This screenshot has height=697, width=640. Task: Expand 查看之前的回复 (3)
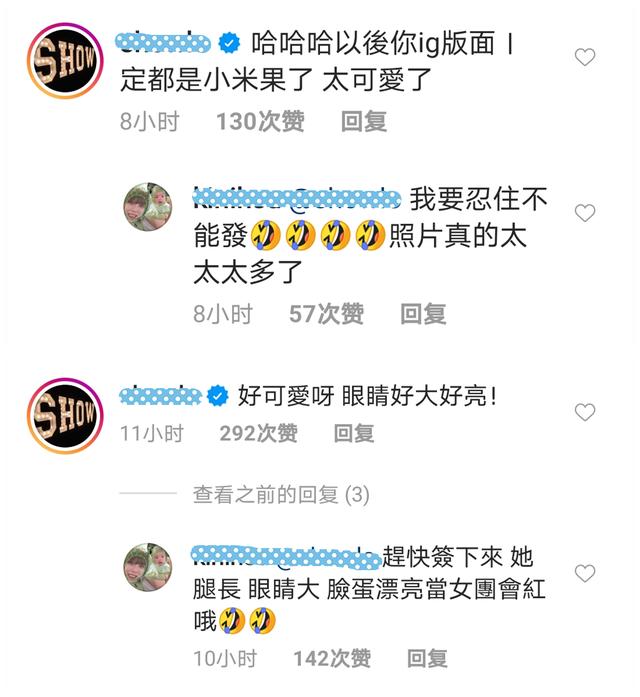click(281, 494)
